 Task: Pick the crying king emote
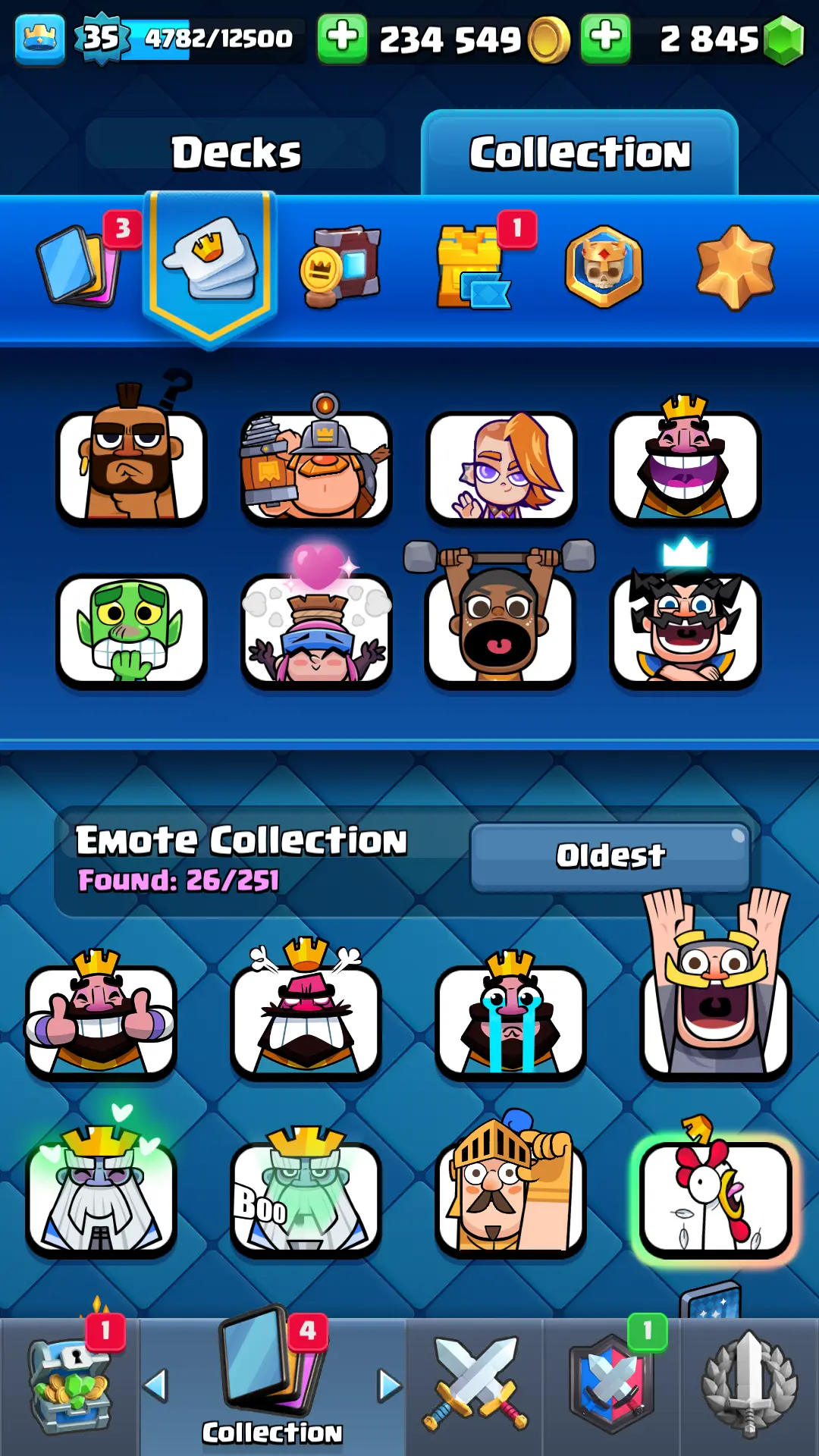point(510,1020)
